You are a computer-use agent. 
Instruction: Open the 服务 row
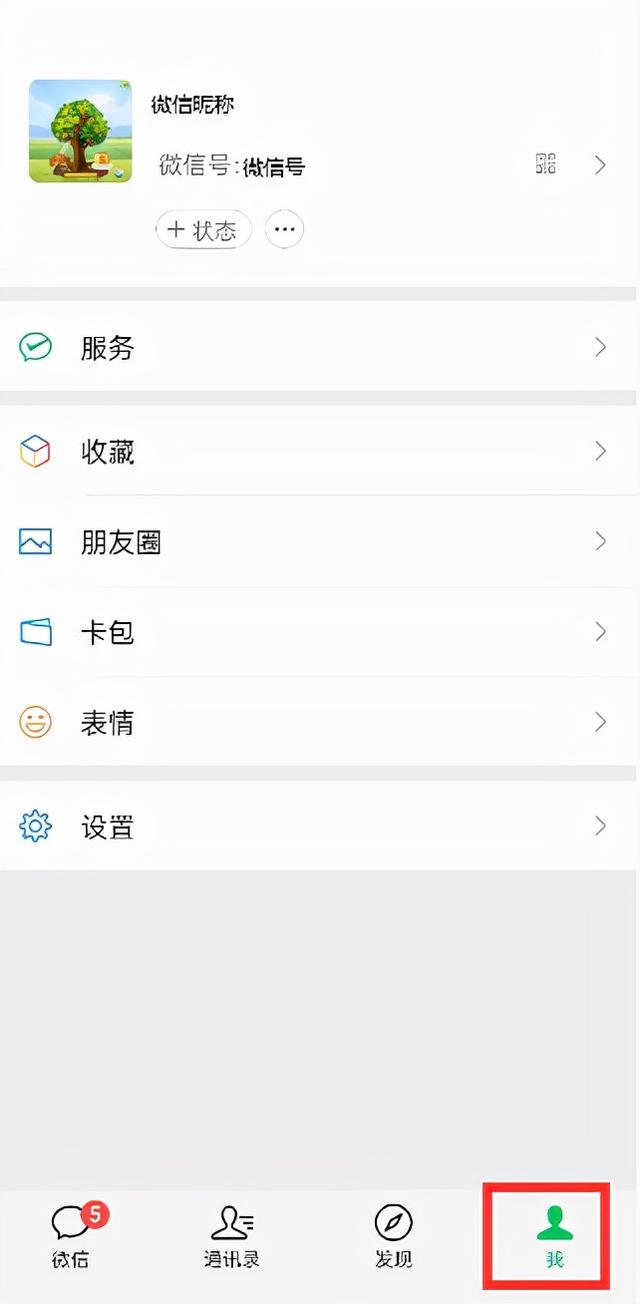pos(320,347)
